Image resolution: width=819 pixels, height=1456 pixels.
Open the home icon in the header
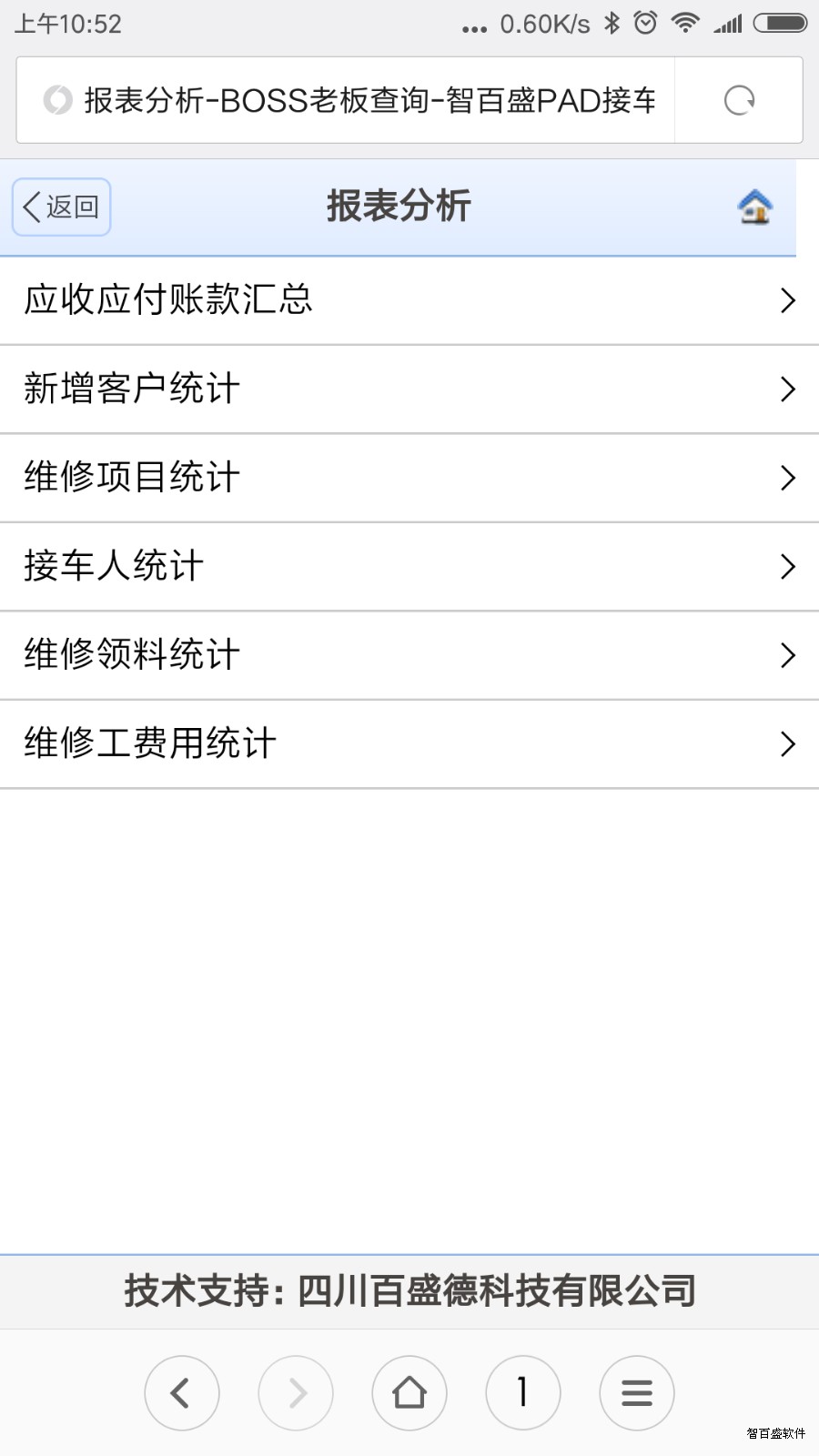754,207
